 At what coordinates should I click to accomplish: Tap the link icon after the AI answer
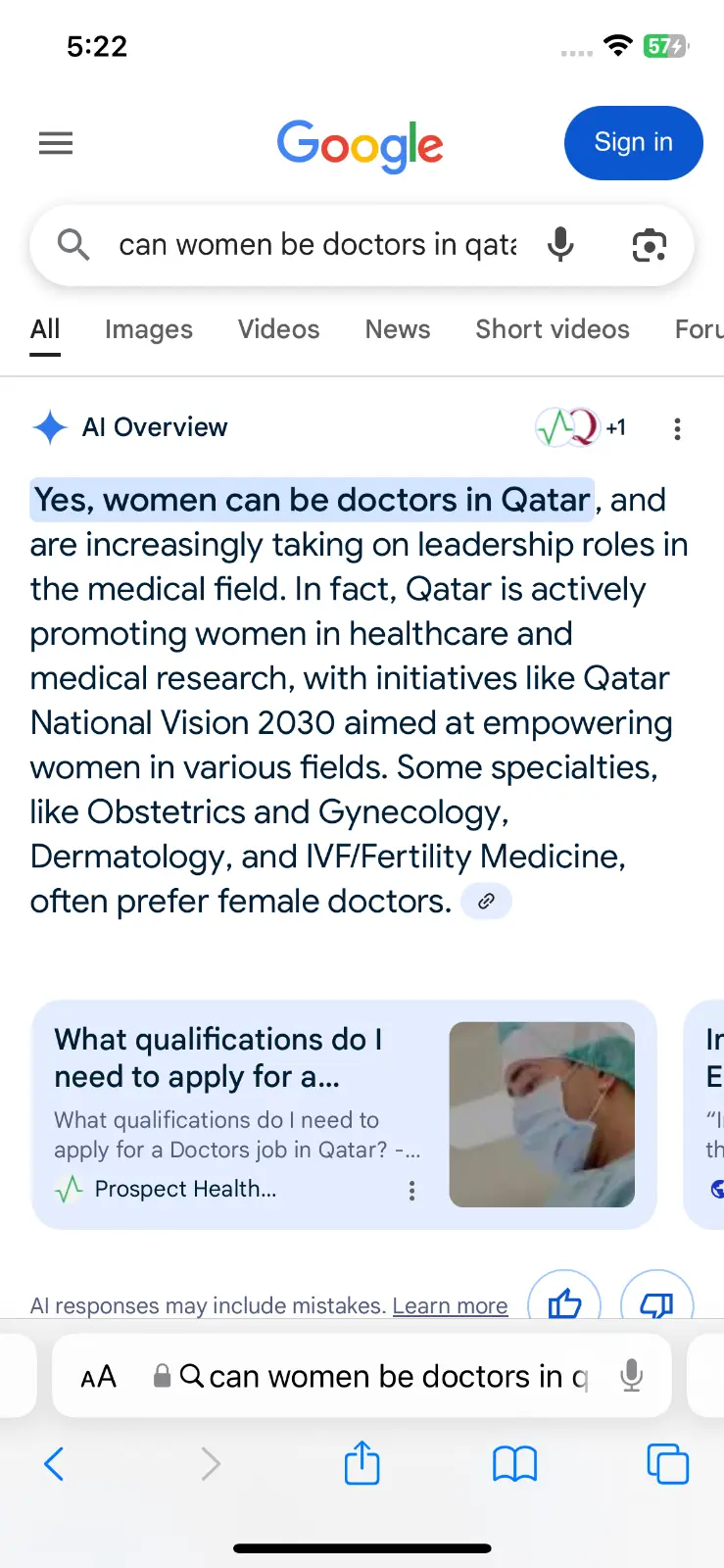[x=486, y=901]
